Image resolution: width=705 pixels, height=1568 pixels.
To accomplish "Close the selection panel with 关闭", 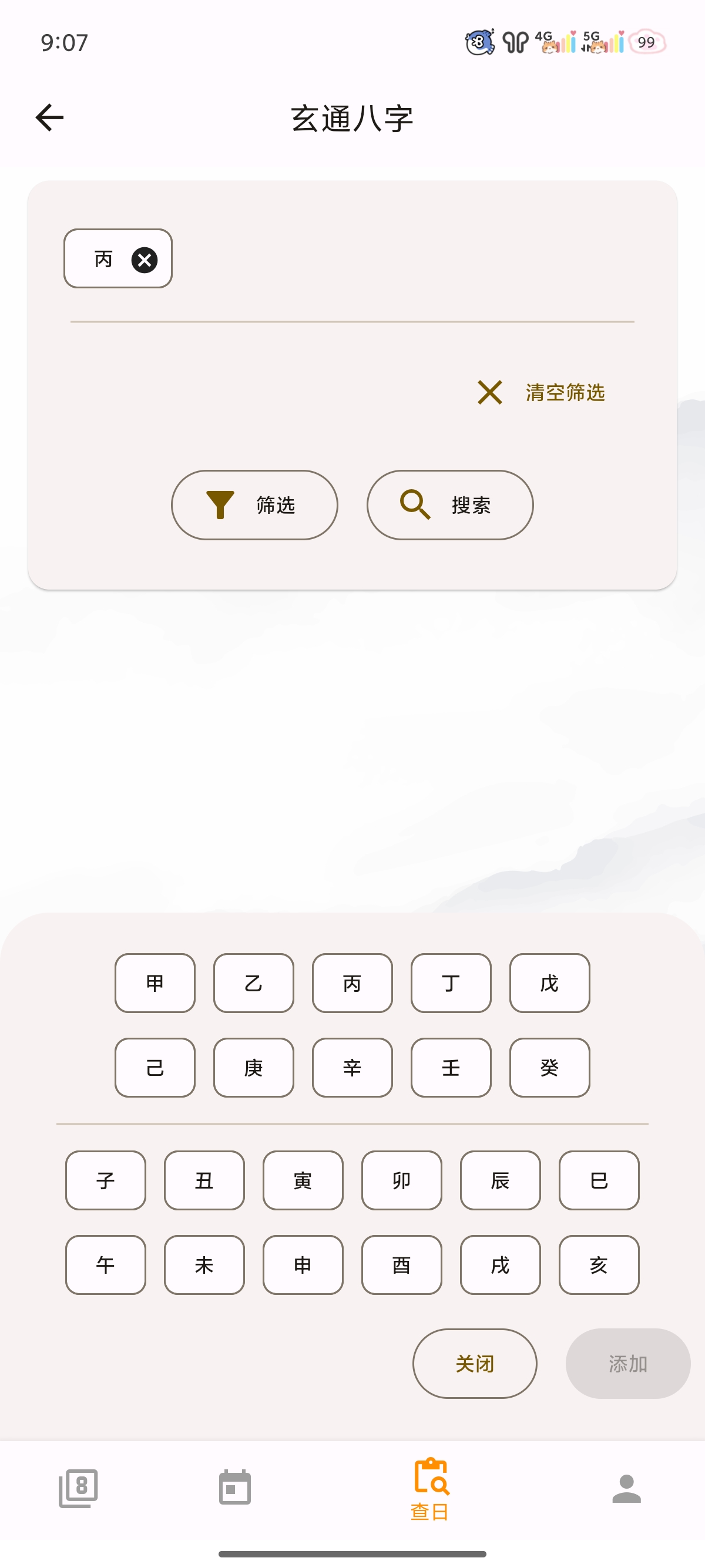I will point(474,1364).
